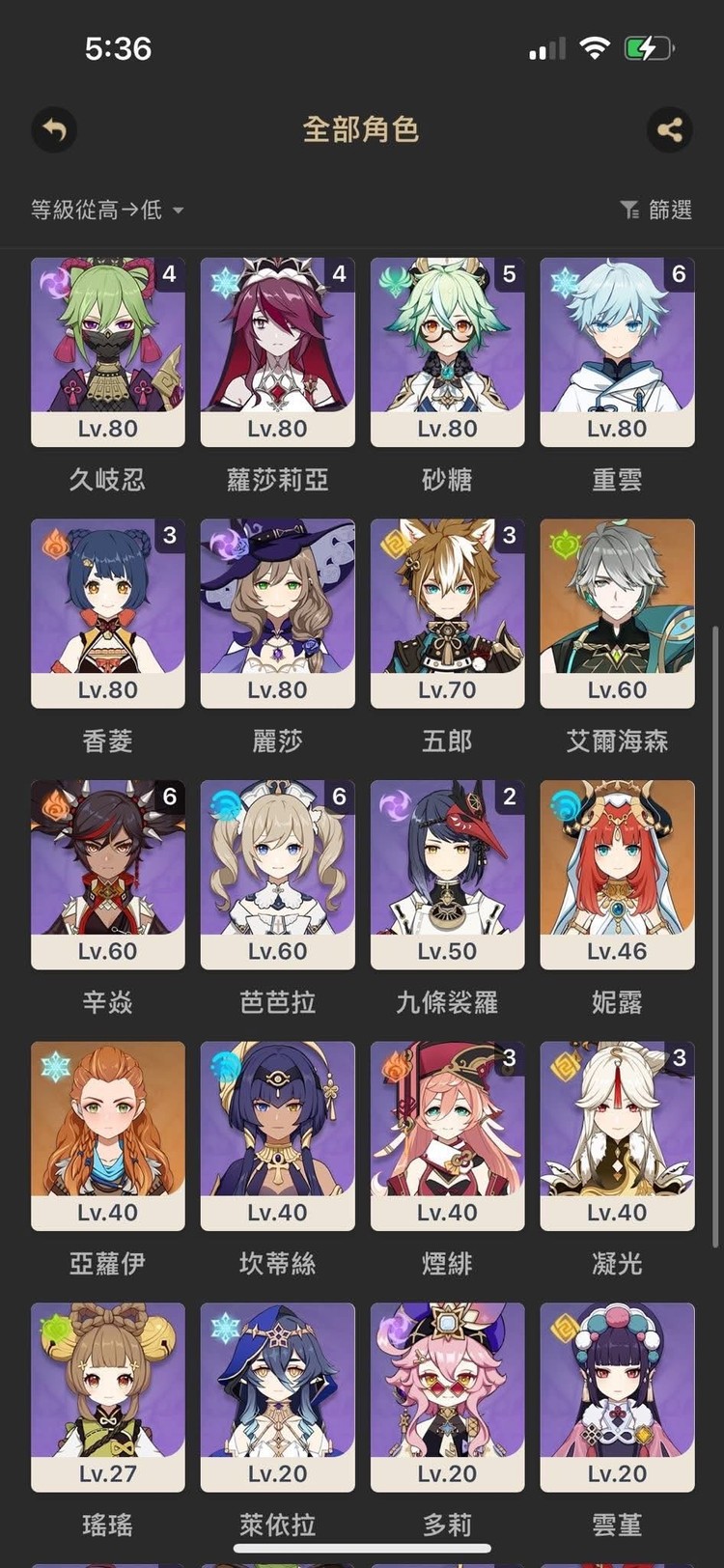
Task: Select 坎蒂絲 character card
Action: click(x=277, y=1135)
